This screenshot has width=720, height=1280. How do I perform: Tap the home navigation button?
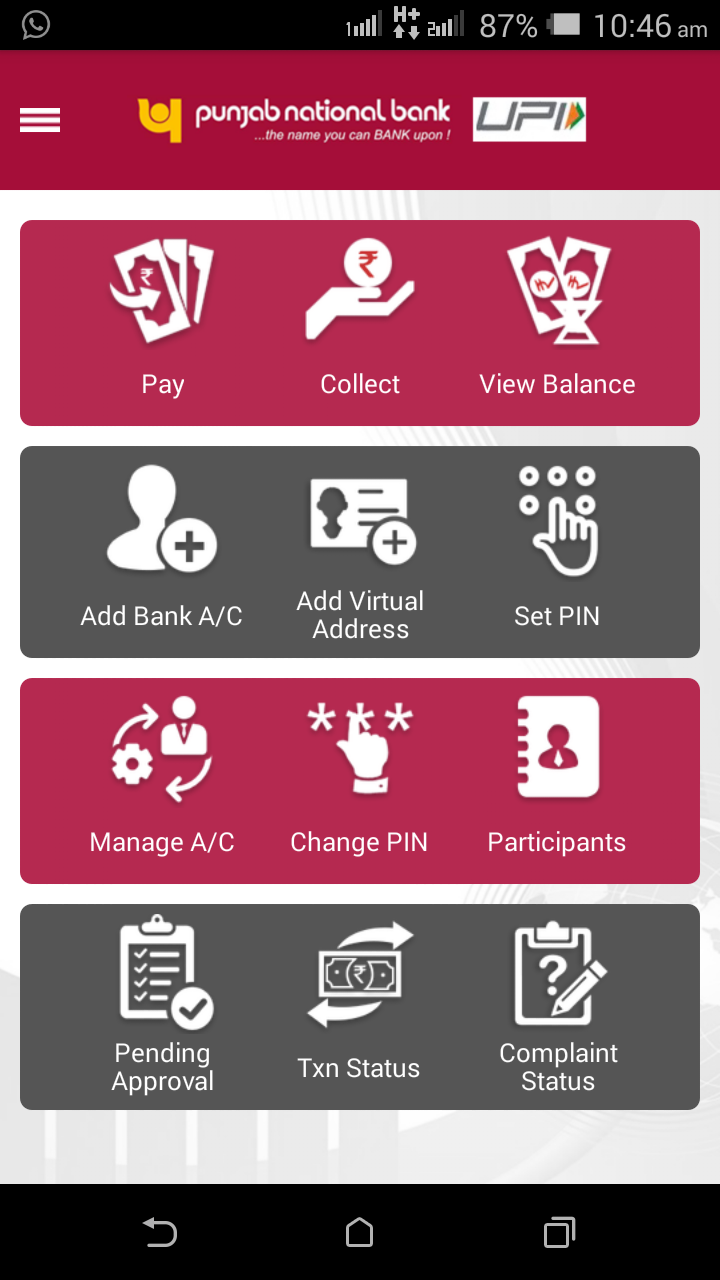tap(359, 1233)
